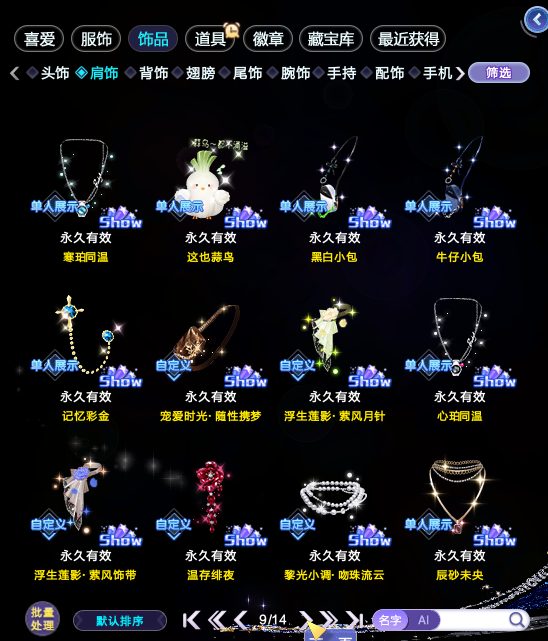
Task: Tap the search magnifier icon
Action: [x=517, y=620]
